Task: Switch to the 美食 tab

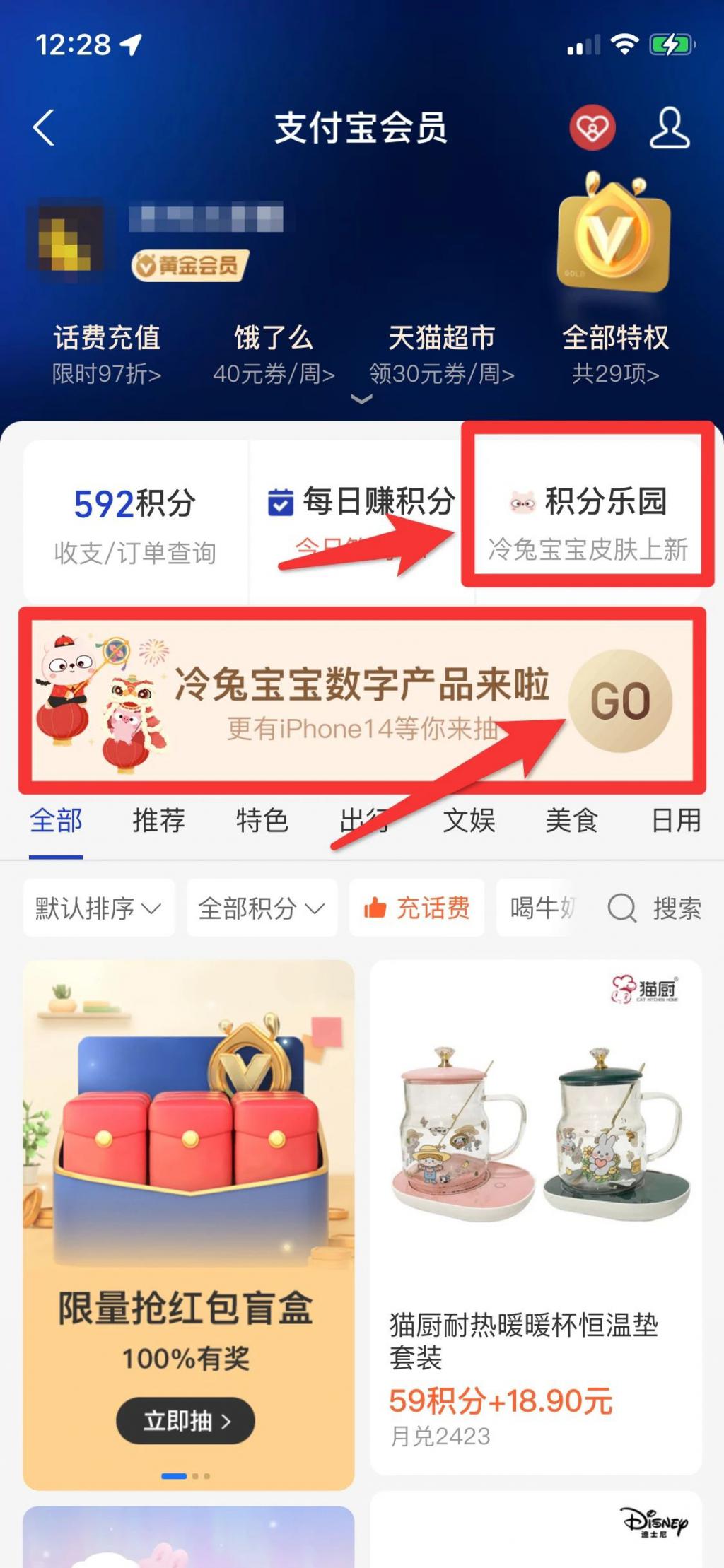Action: (571, 821)
